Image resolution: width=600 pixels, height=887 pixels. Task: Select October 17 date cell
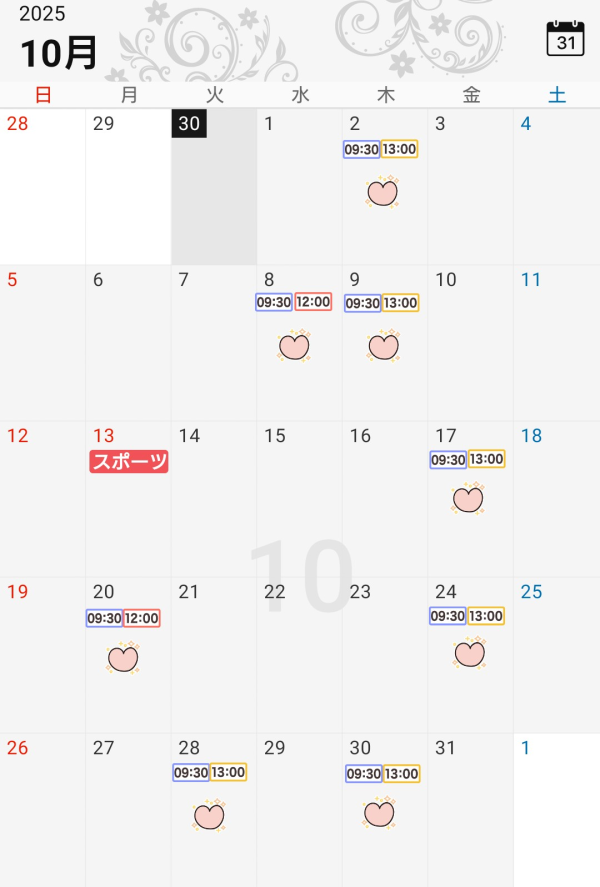pos(470,499)
